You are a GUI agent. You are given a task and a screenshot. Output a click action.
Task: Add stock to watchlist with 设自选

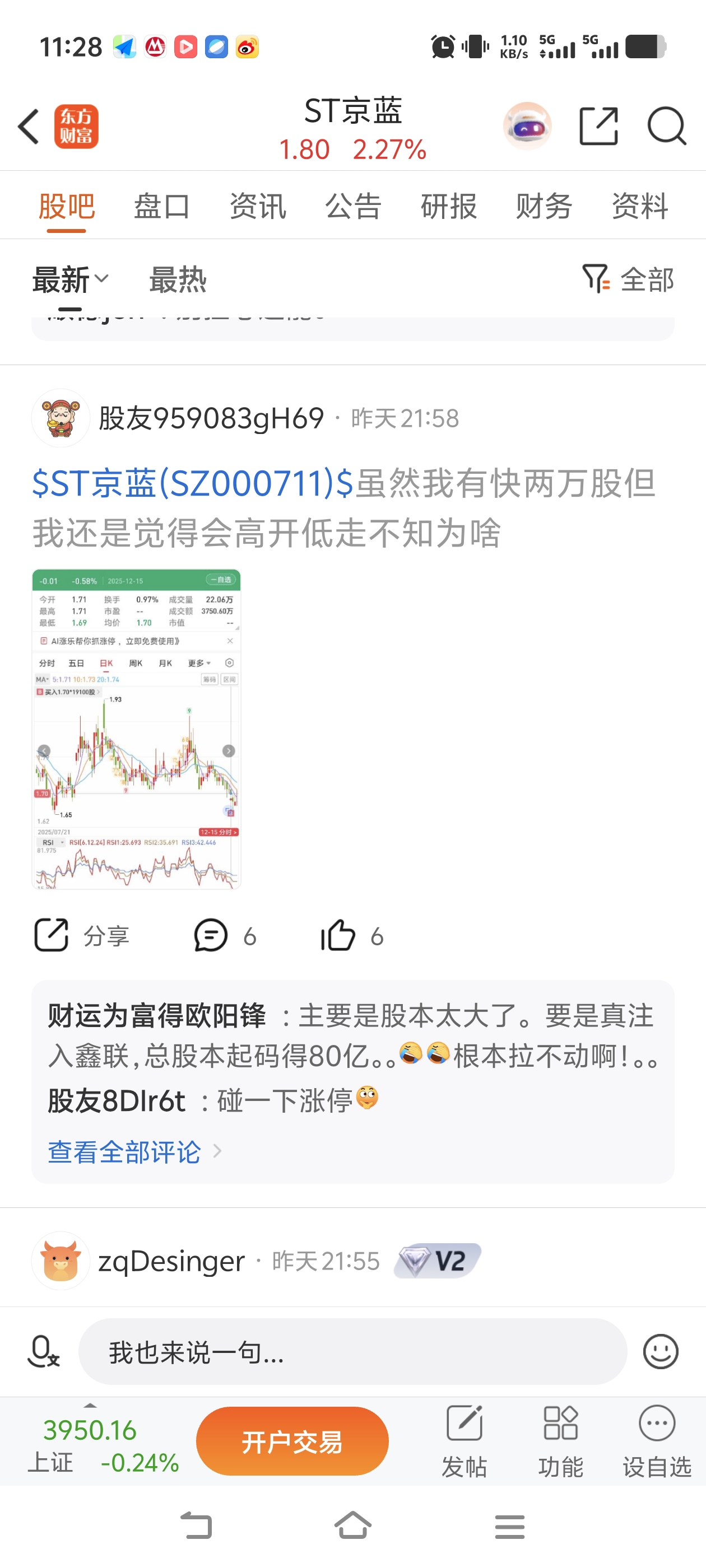pos(656,1441)
